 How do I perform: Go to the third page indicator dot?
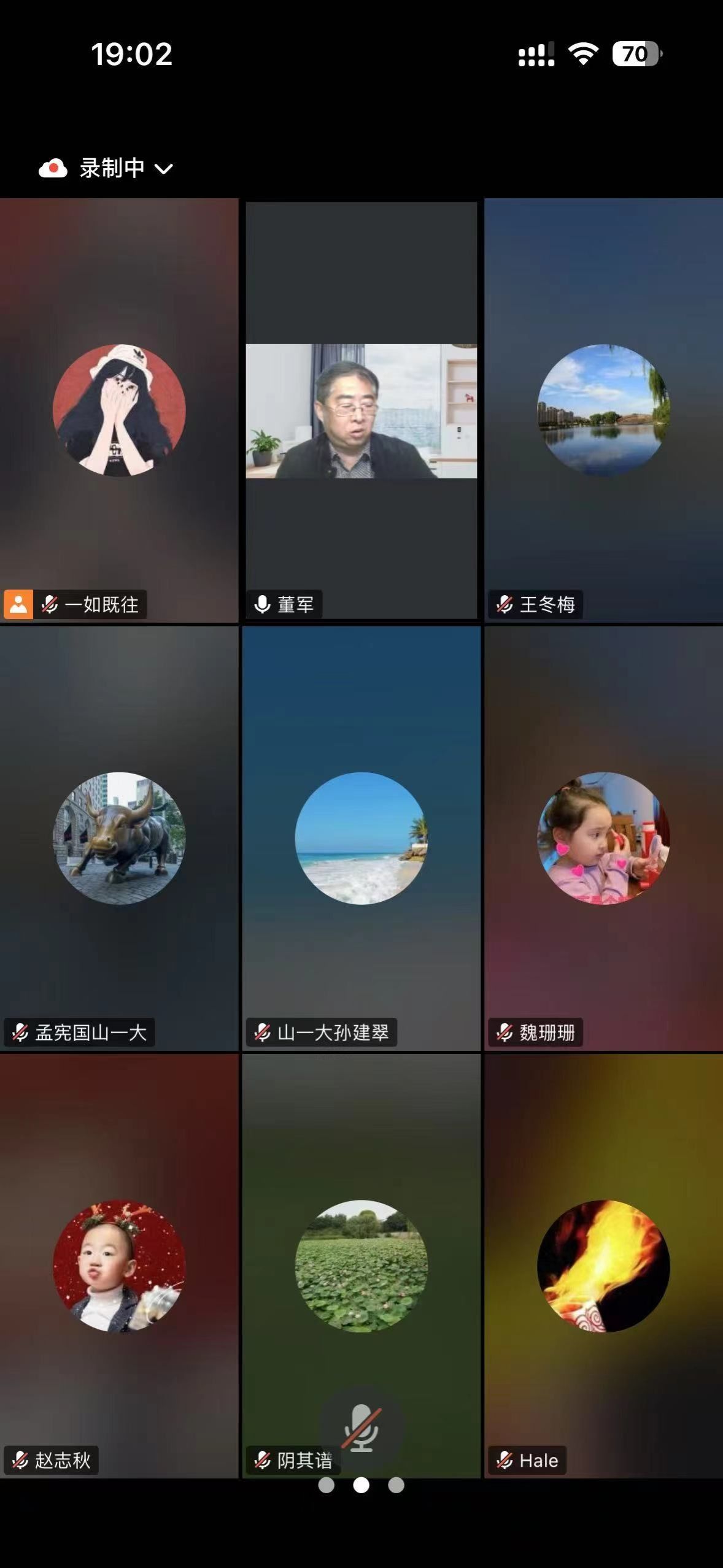396,1485
